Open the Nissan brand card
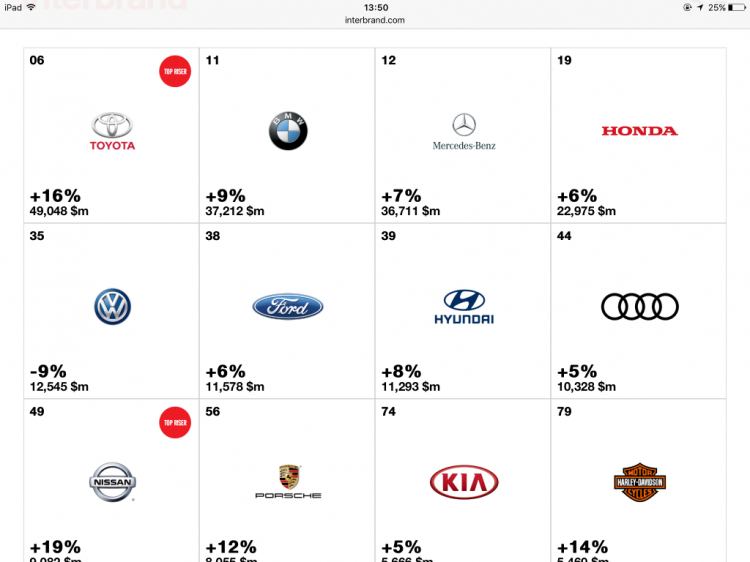Image resolution: width=750 pixels, height=562 pixels. pos(112,482)
